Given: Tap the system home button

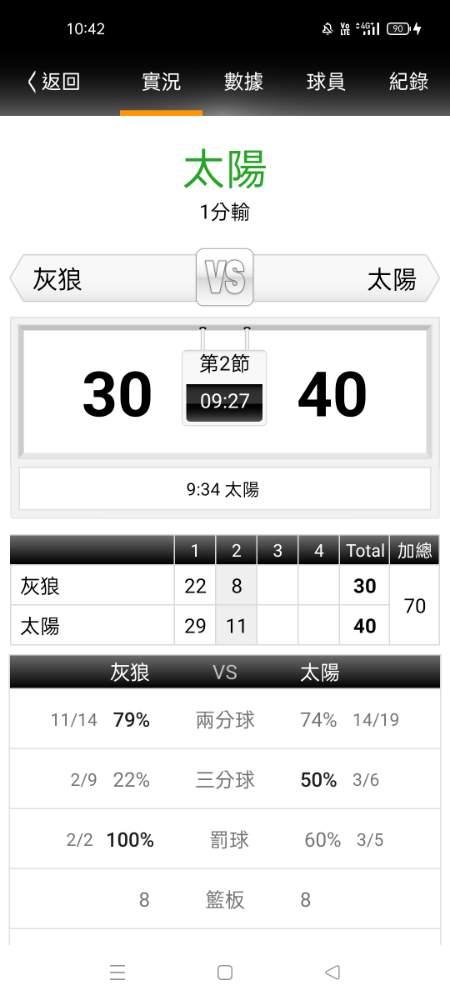Looking at the screenshot, I should coord(224,972).
